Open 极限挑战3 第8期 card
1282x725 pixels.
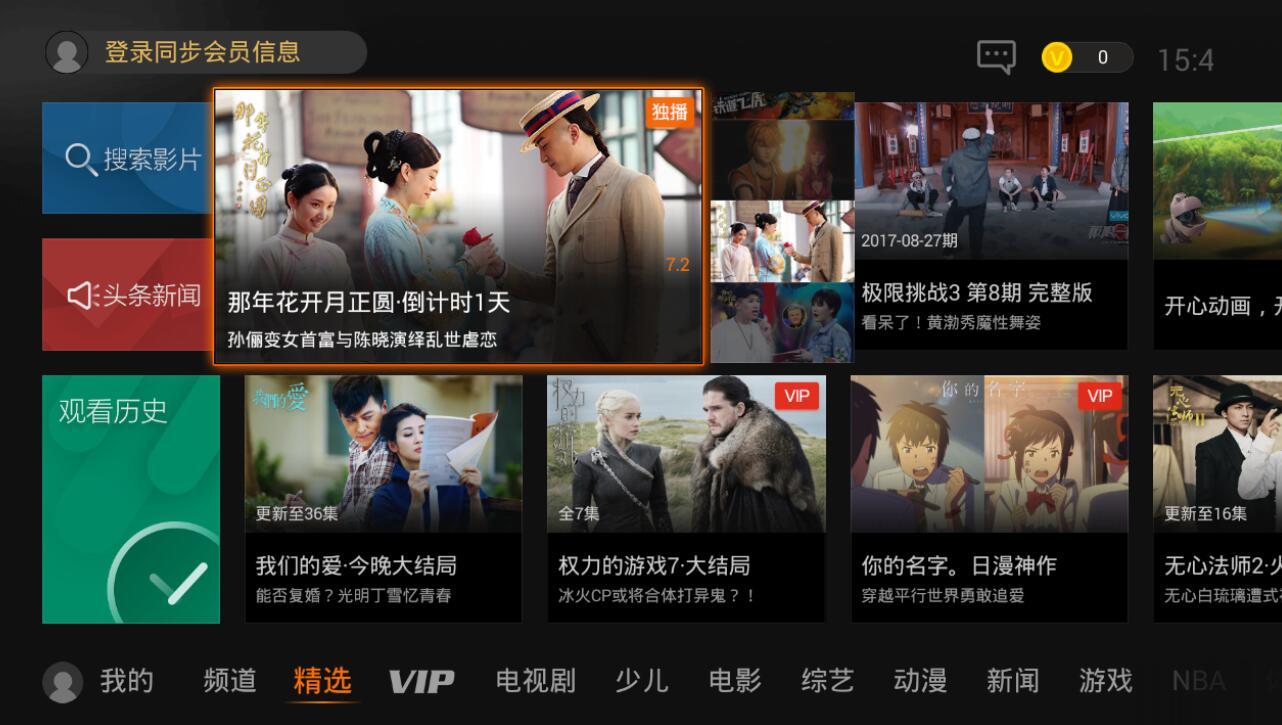[x=990, y=226]
